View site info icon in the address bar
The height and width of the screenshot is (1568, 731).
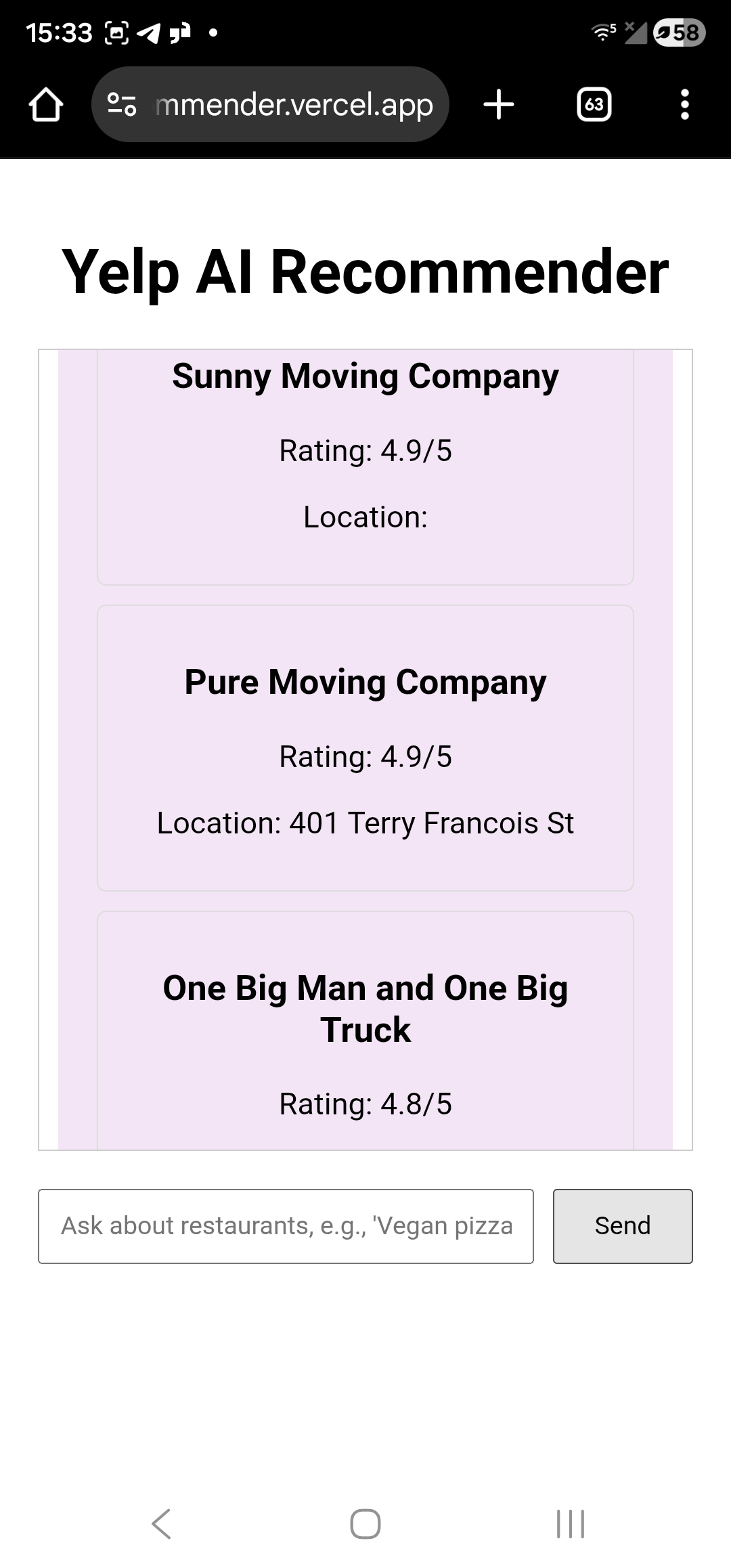pos(123,104)
